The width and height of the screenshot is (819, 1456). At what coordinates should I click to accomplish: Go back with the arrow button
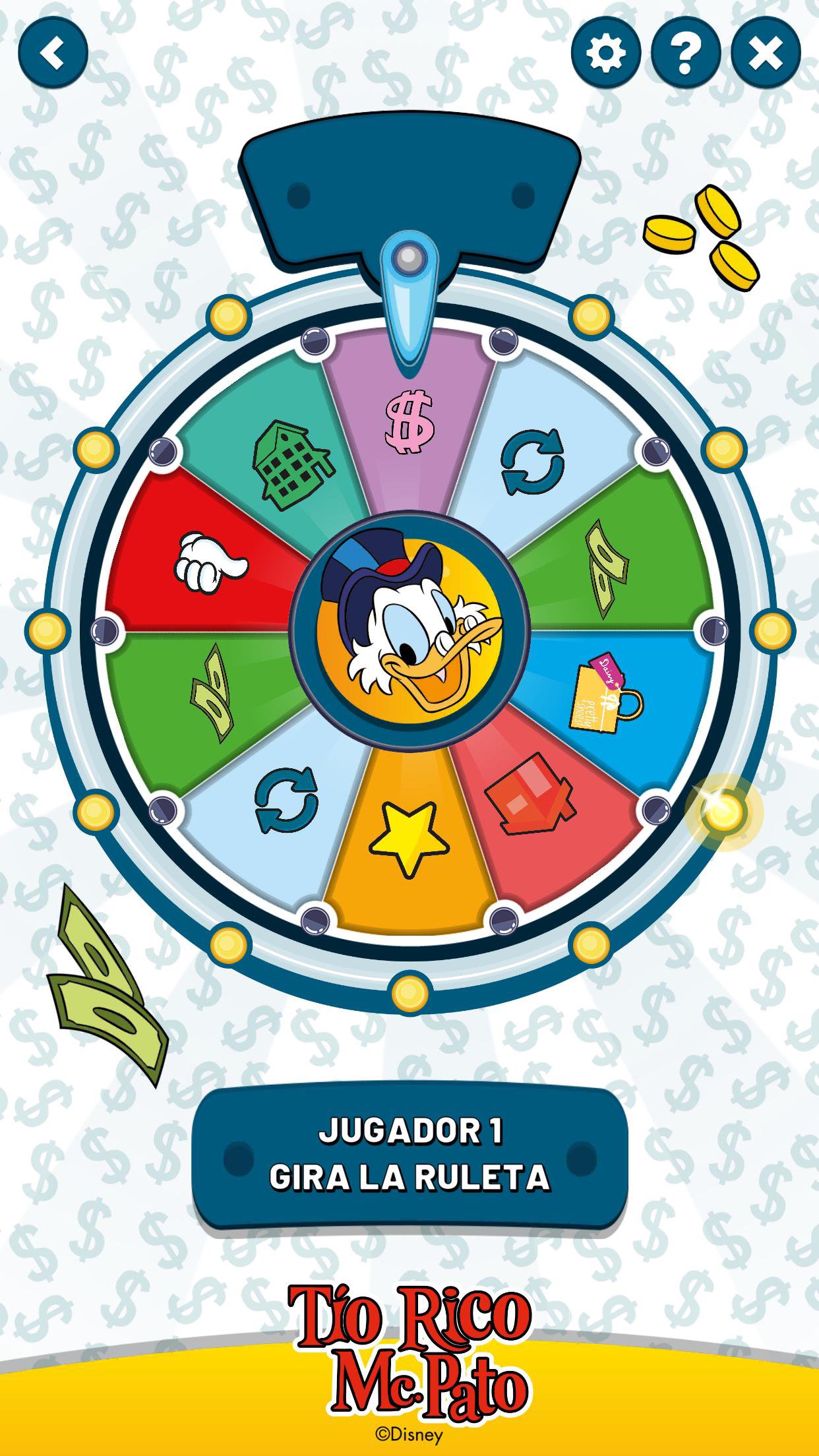coord(53,53)
